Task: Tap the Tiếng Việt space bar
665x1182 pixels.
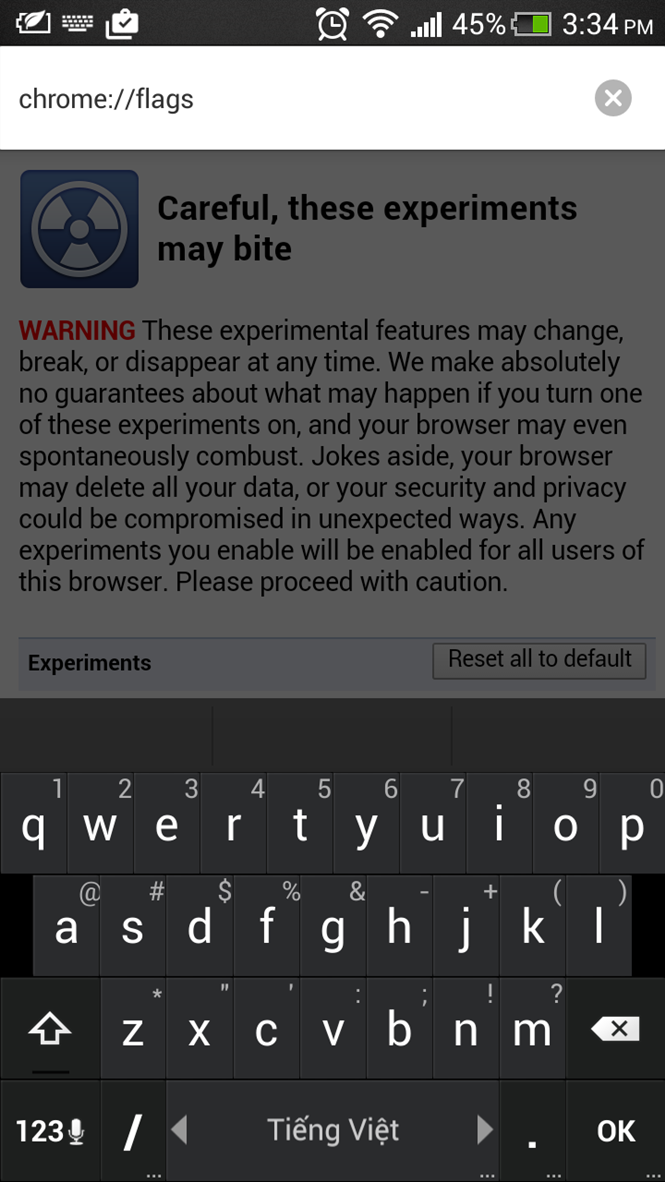Action: pos(332,1131)
